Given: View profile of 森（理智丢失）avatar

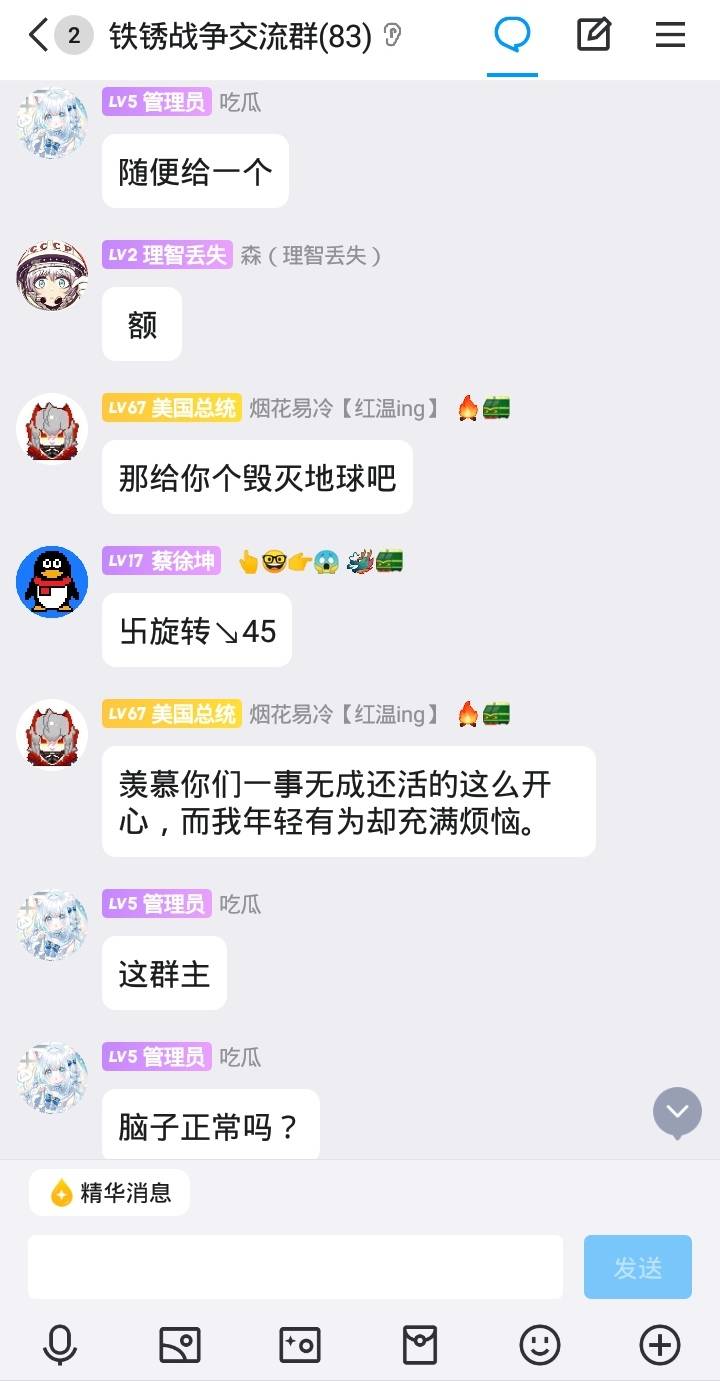Looking at the screenshot, I should click(52, 275).
